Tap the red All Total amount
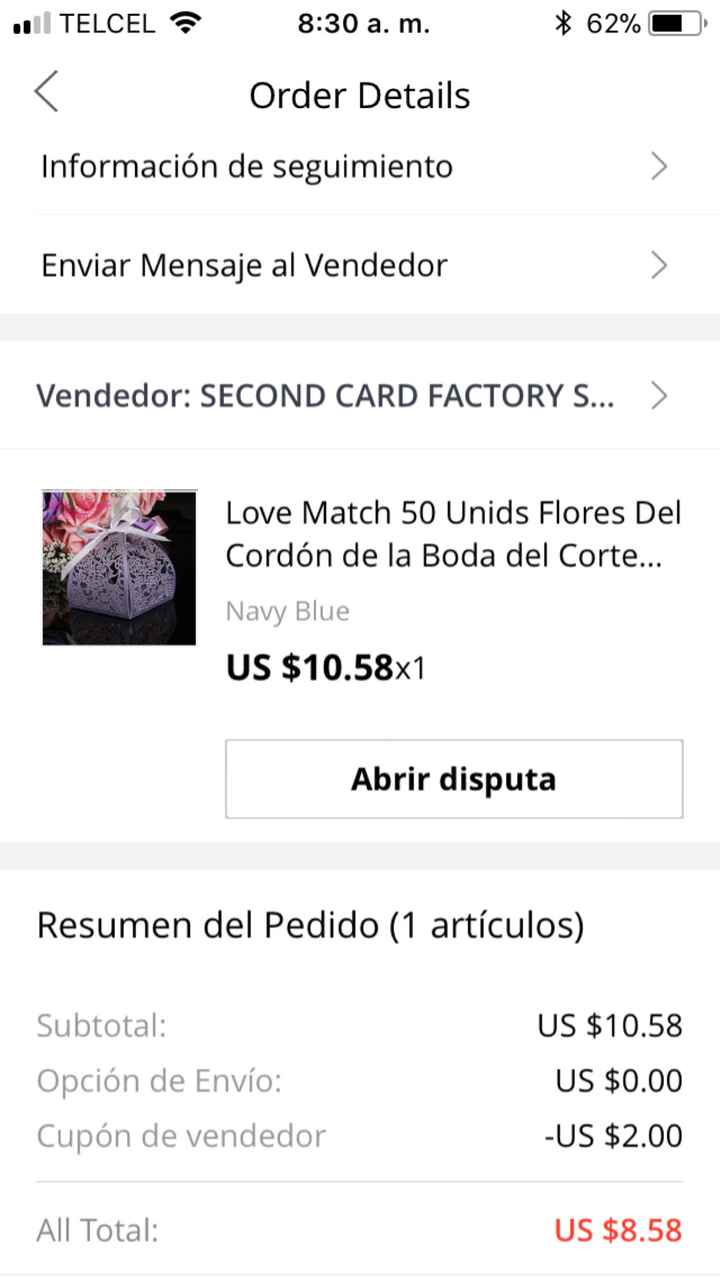Screen dimensions: 720x1277 pyautogui.click(x=617, y=1229)
